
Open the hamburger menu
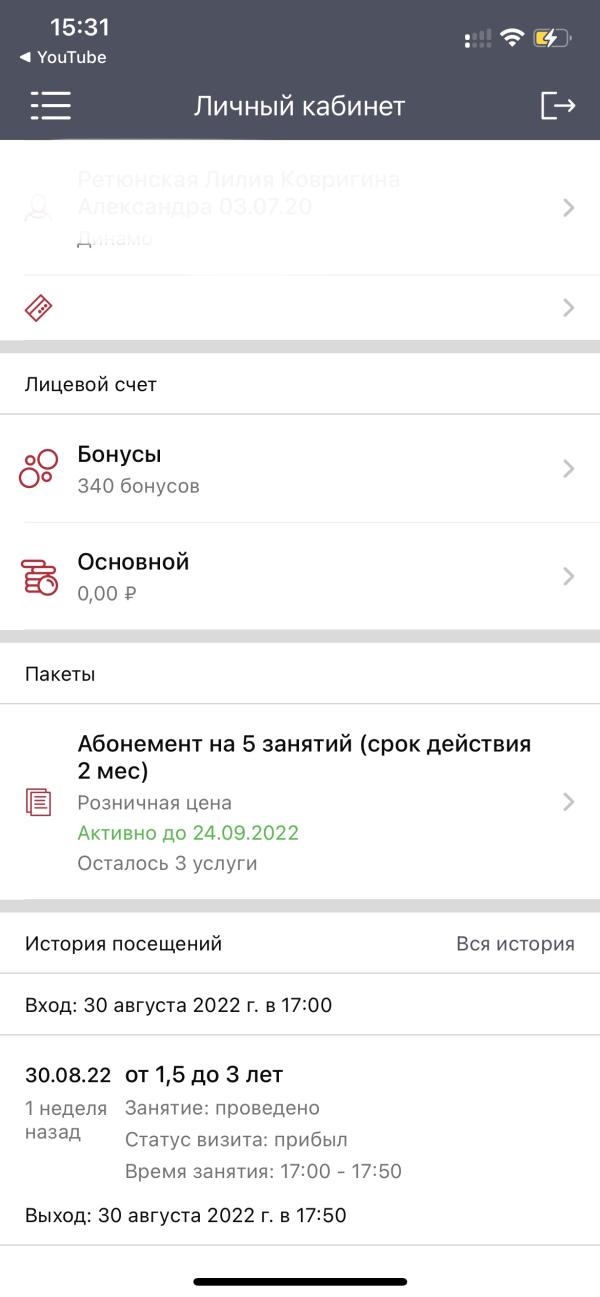click(x=50, y=106)
